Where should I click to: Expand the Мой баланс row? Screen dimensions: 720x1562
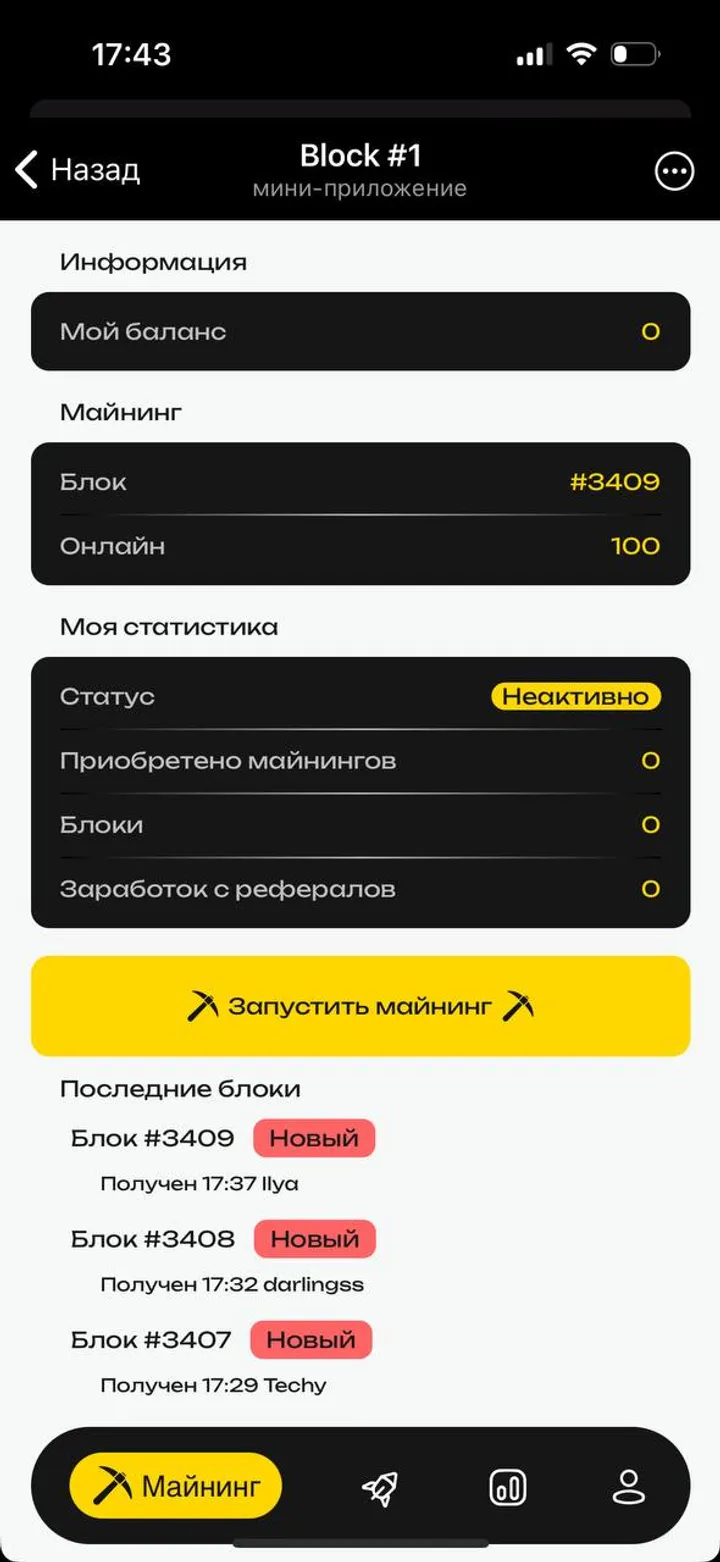(360, 332)
